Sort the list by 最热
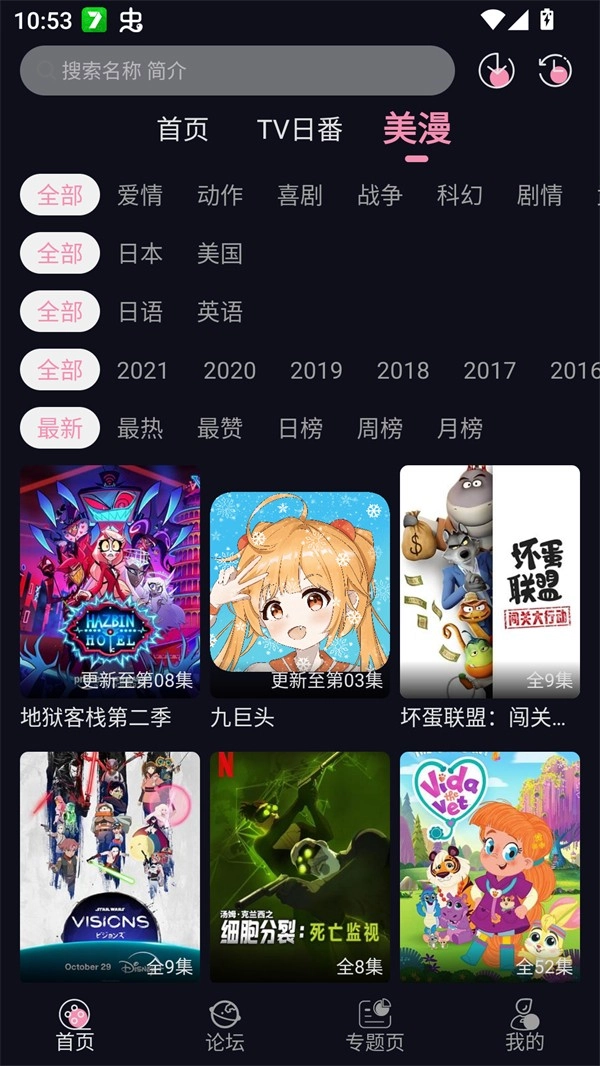This screenshot has width=600, height=1066. 140,428
